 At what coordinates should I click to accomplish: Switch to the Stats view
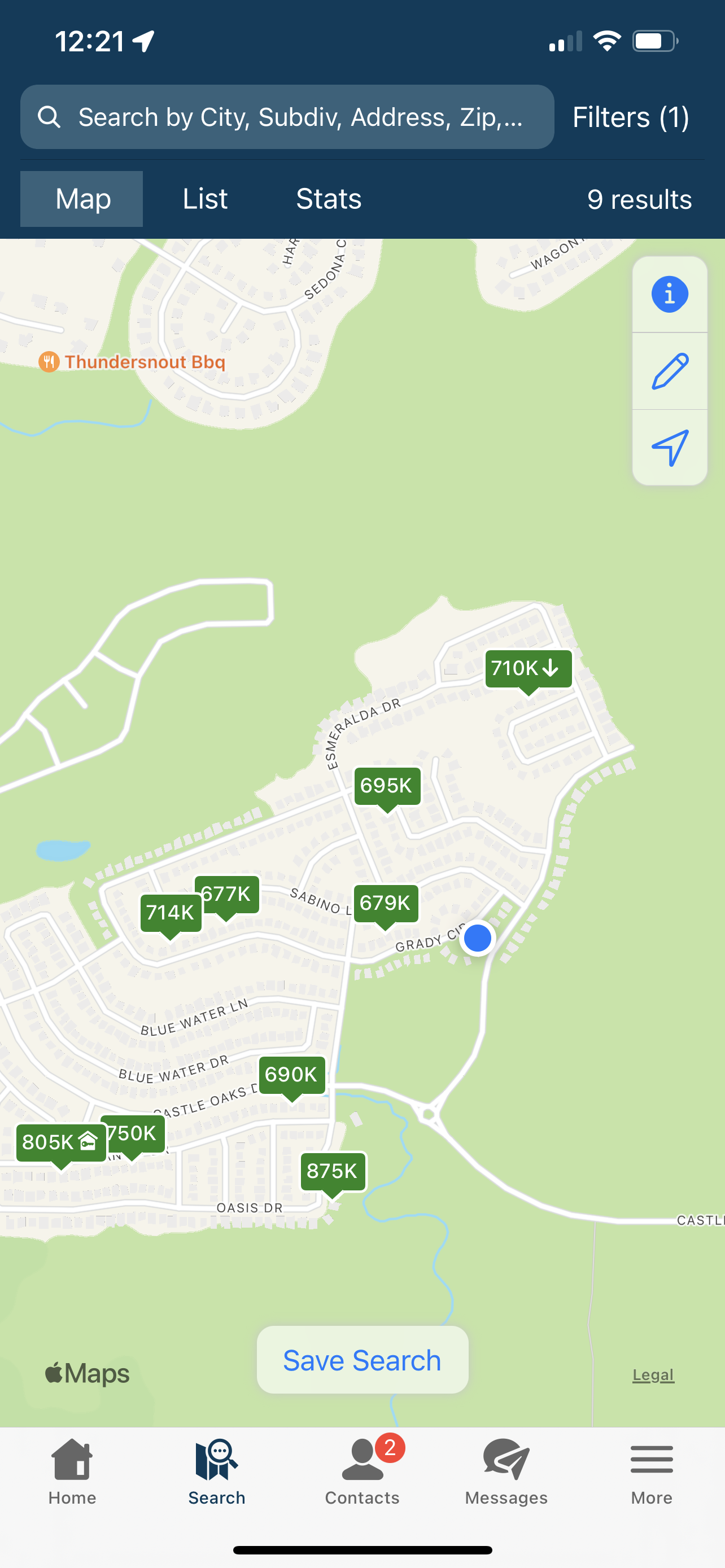[x=329, y=199]
